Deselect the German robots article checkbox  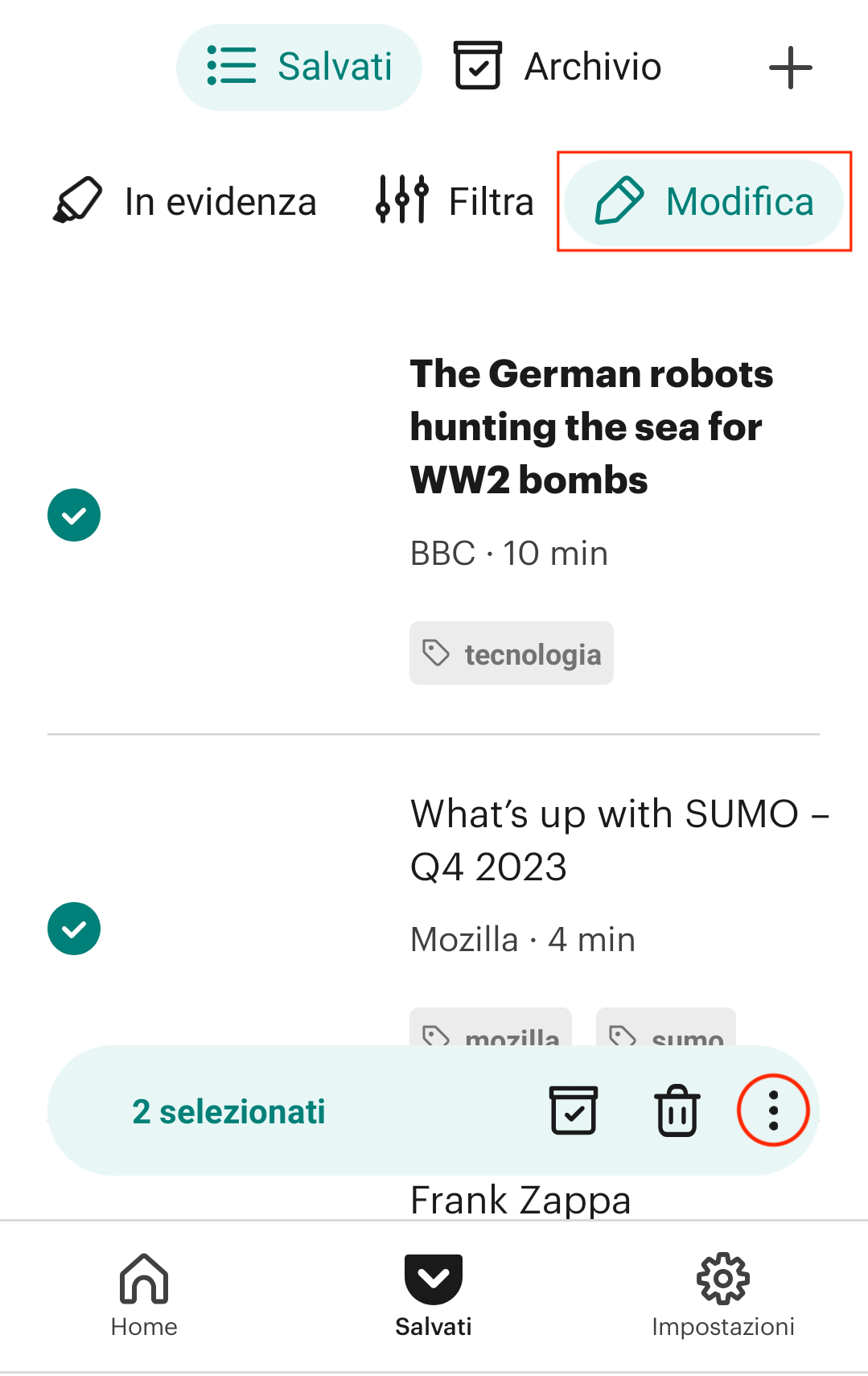[74, 515]
